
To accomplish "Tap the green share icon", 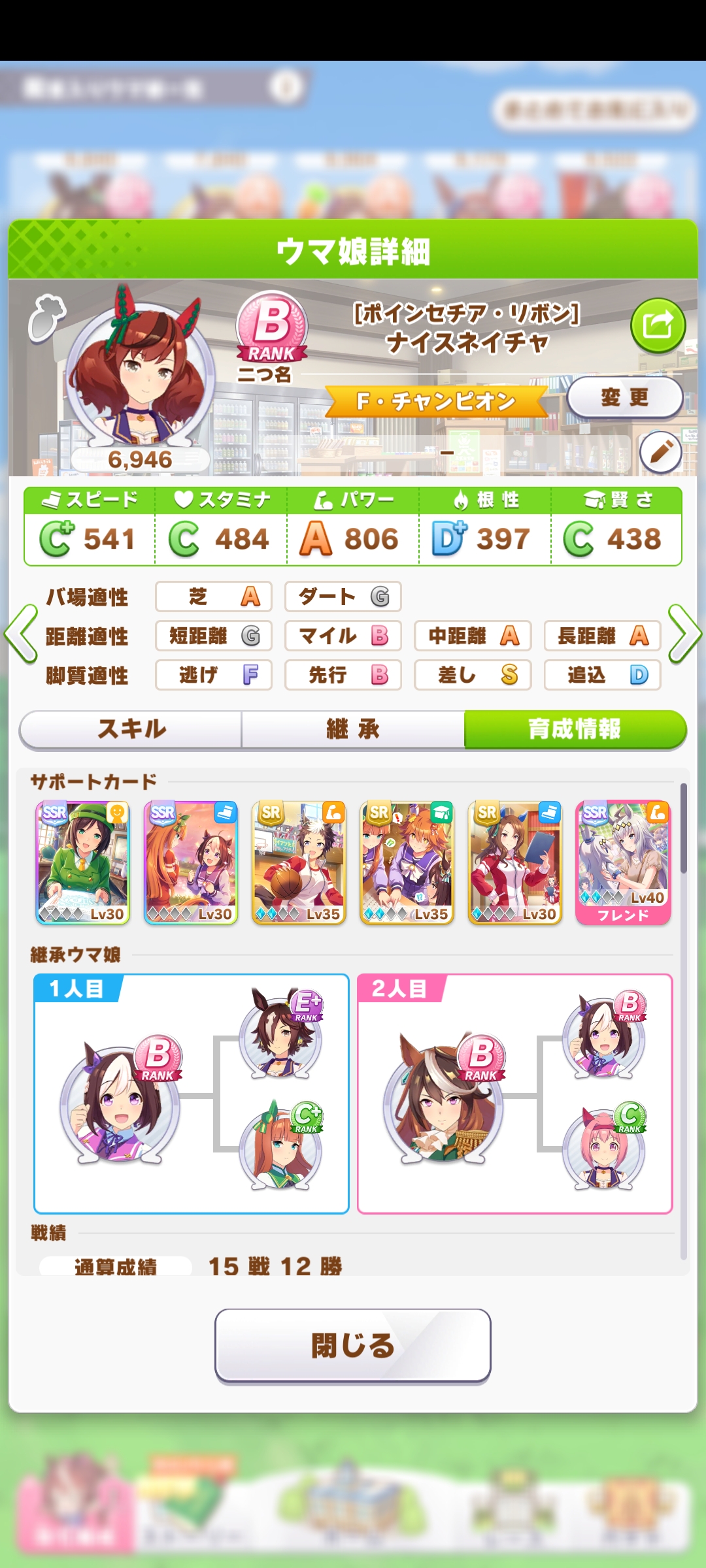I will tap(658, 325).
